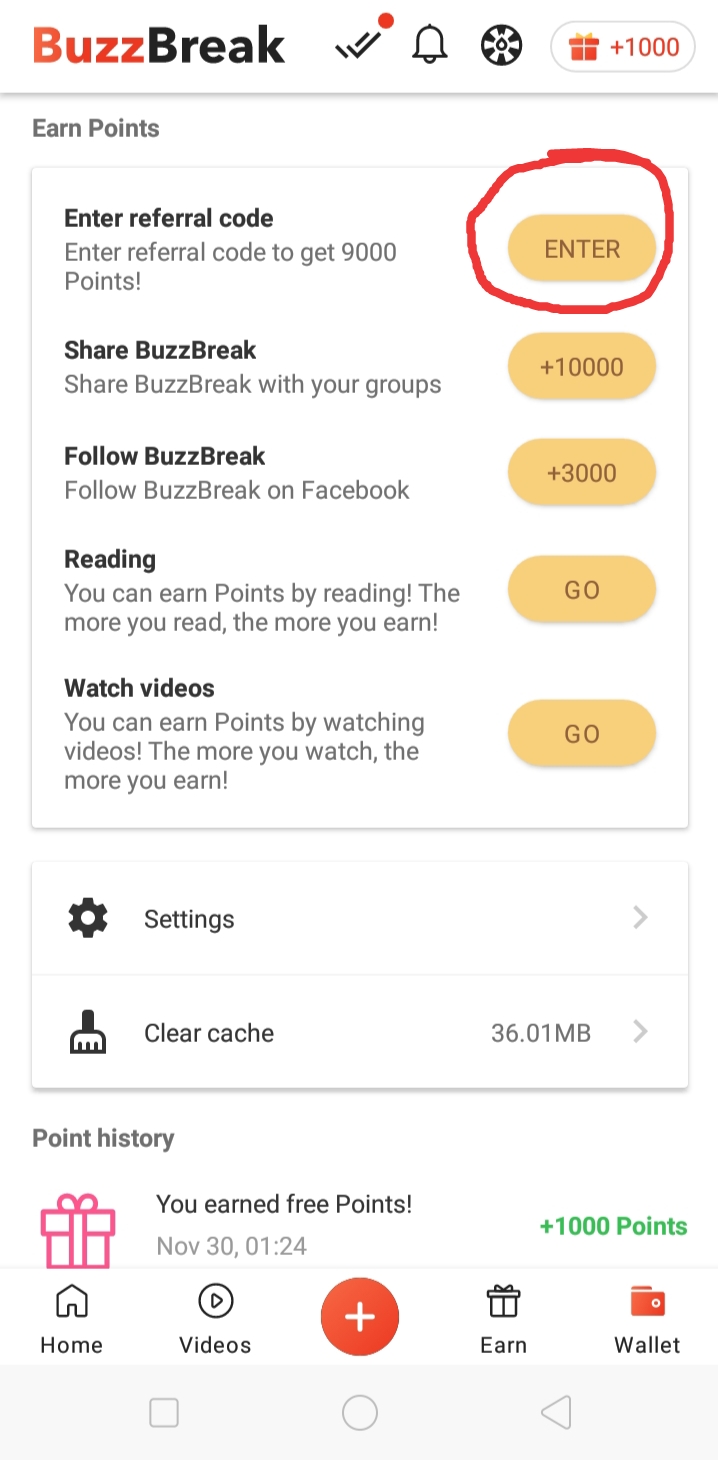Open Settings

360,918
